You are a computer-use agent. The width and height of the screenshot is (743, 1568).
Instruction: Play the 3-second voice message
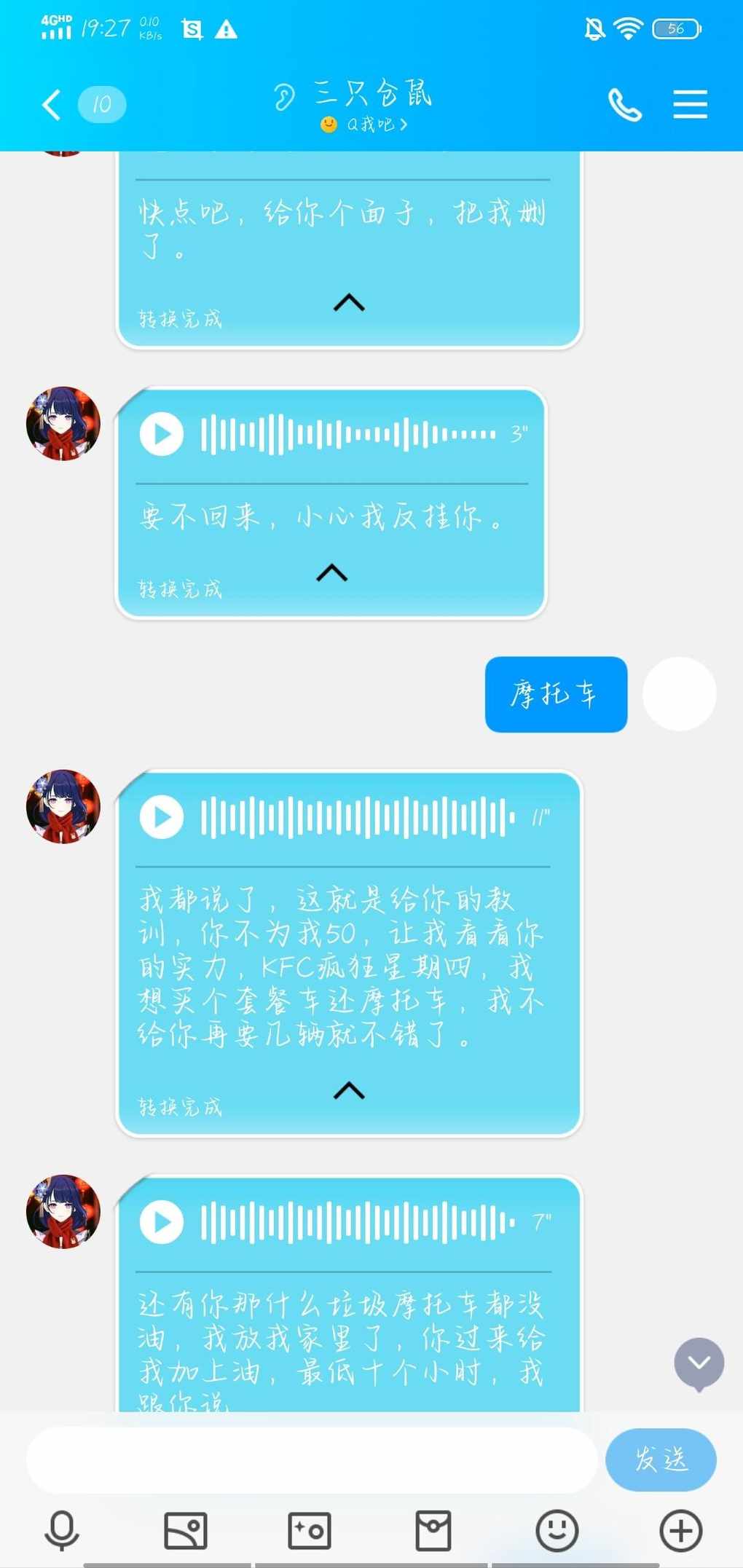click(162, 434)
